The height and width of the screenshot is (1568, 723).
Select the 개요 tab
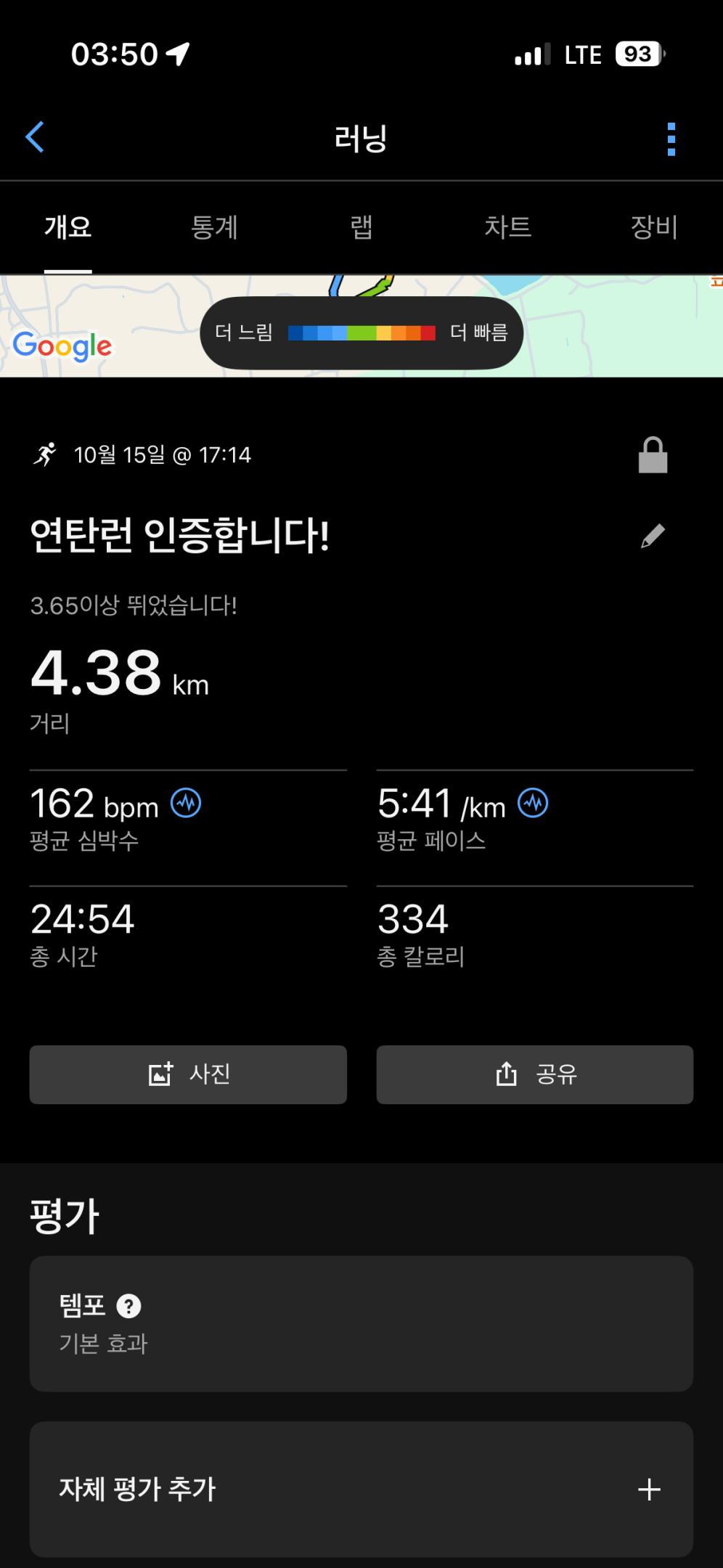(68, 227)
